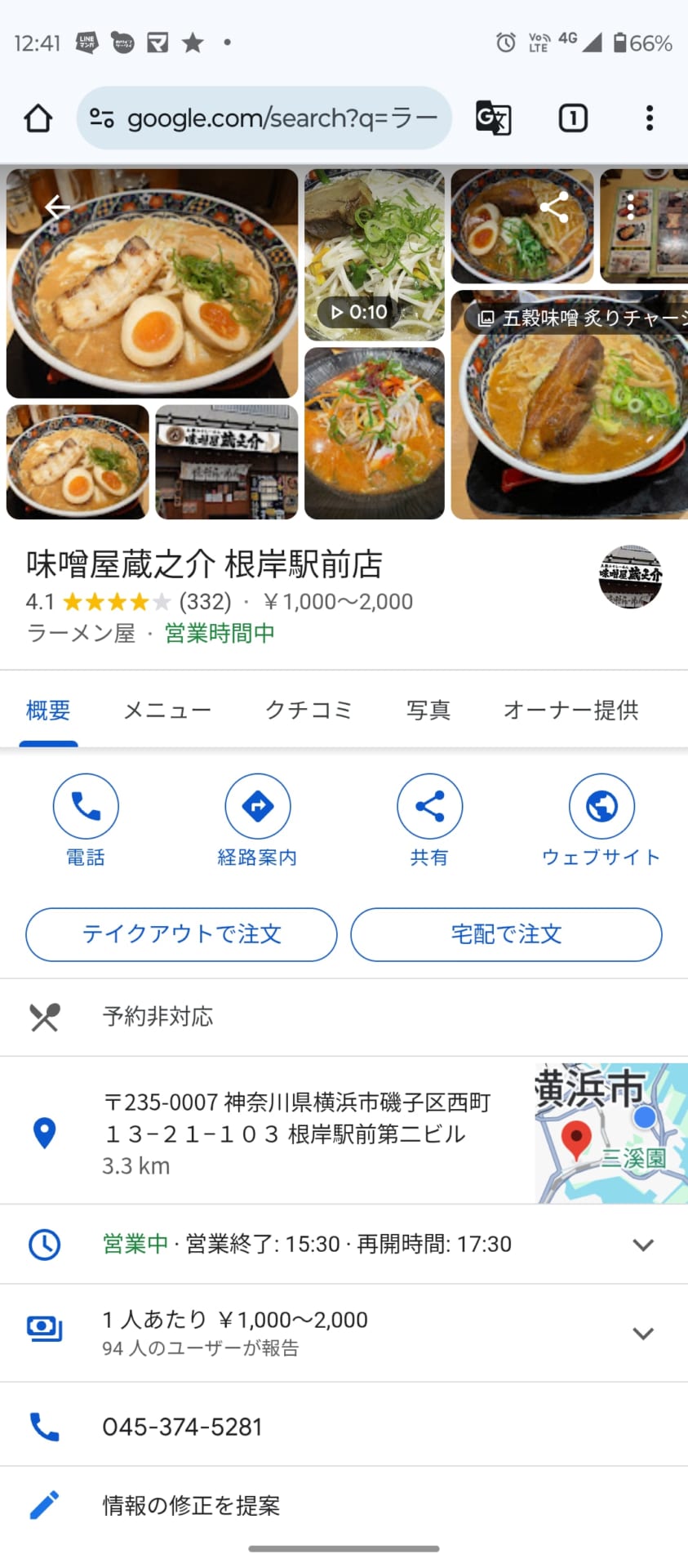Screen dimensions: 688x1568
Task: Expand the opening hours row
Action: pos(643,1245)
